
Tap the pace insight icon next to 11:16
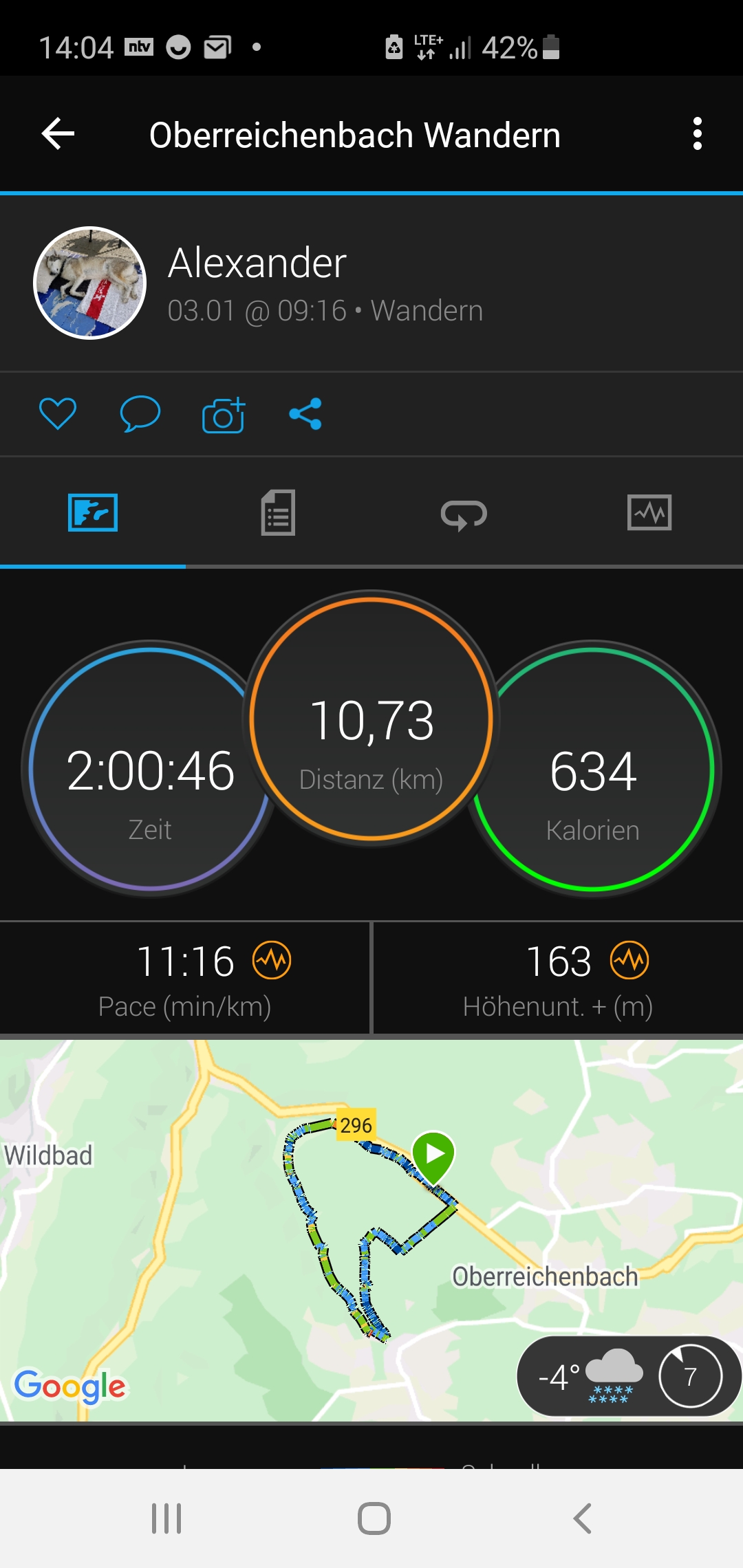(272, 960)
